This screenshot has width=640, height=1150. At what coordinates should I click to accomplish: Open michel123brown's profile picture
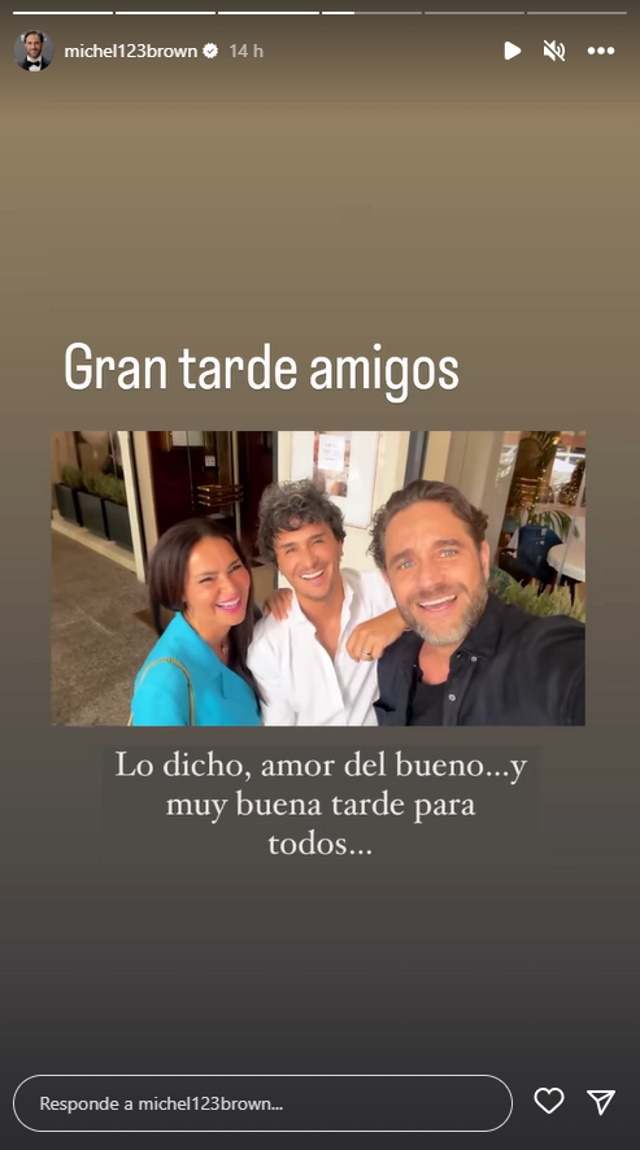tap(34, 51)
